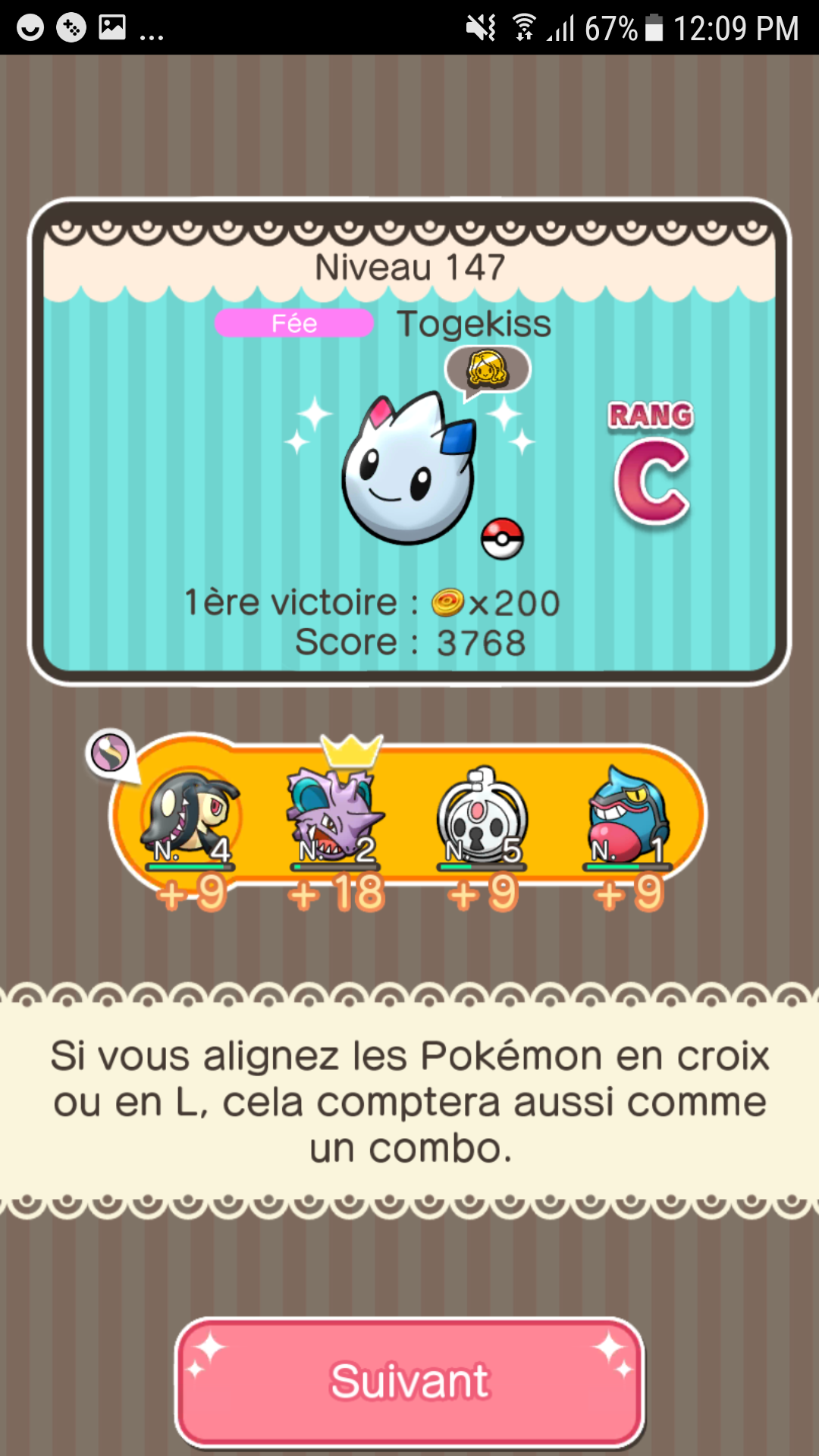819x1456 pixels.
Task: Tap the Suivant button to continue
Action: coord(409,1382)
